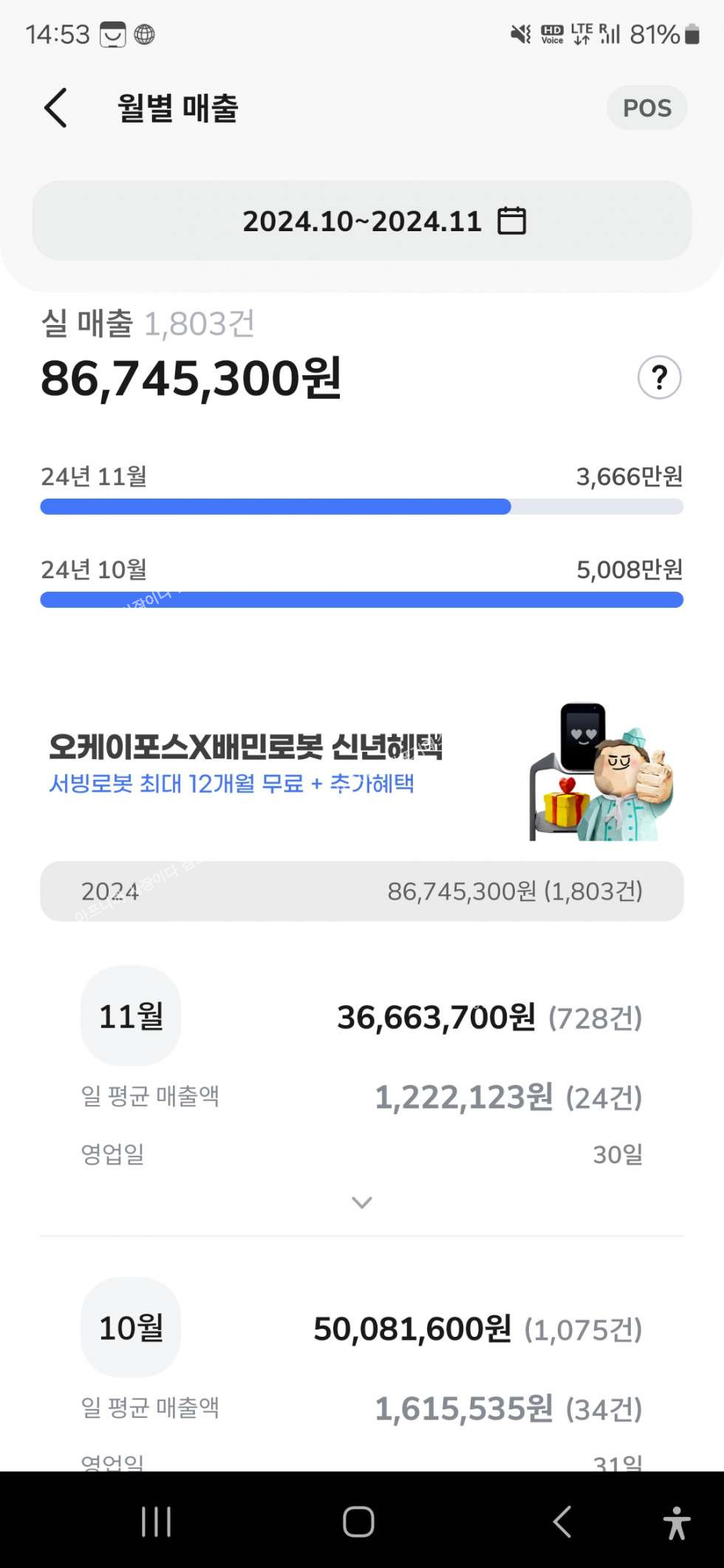Open the 오케이포스X배민로봇 신년혜택 banner
This screenshot has width=724, height=1568.
point(362,770)
